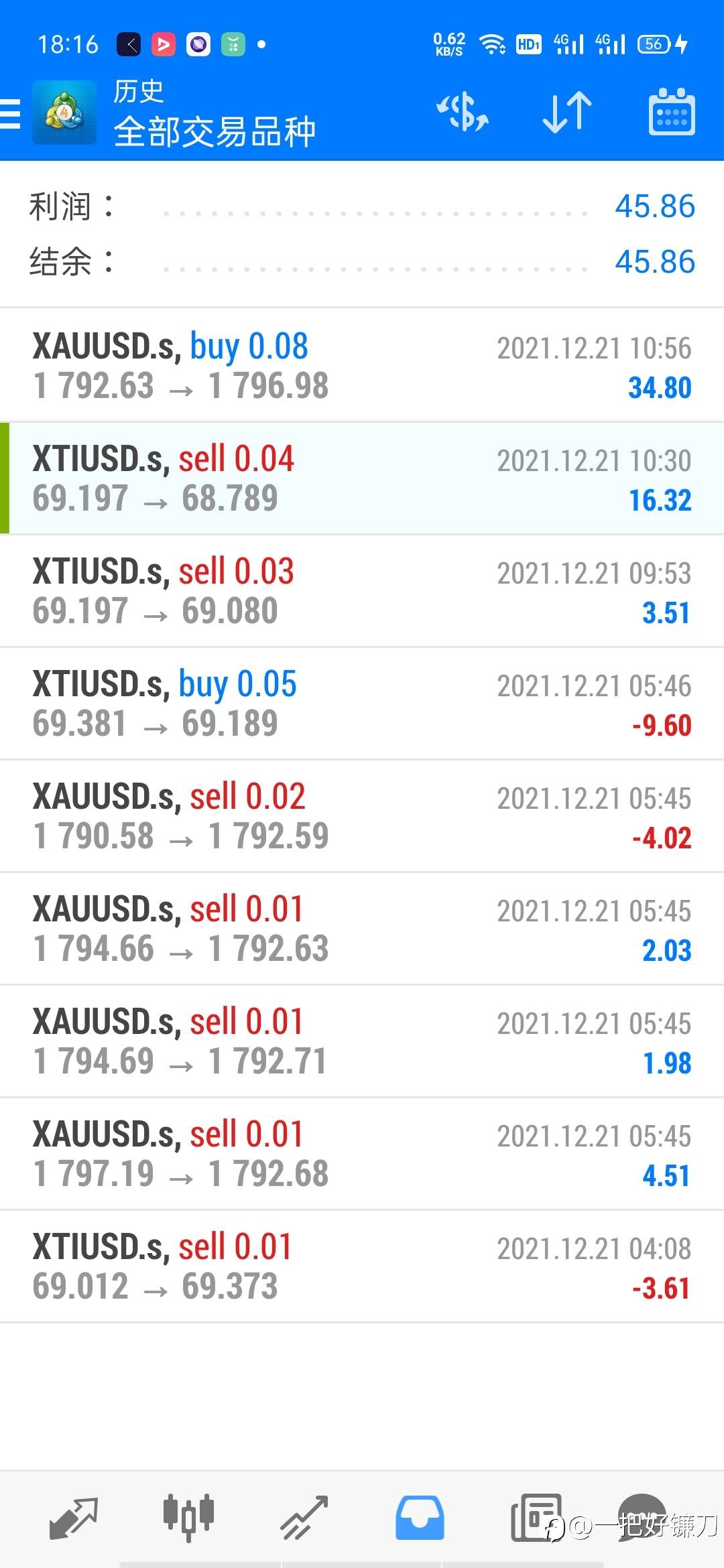724x1568 pixels.
Task: Open the sort order arrows
Action: click(567, 112)
